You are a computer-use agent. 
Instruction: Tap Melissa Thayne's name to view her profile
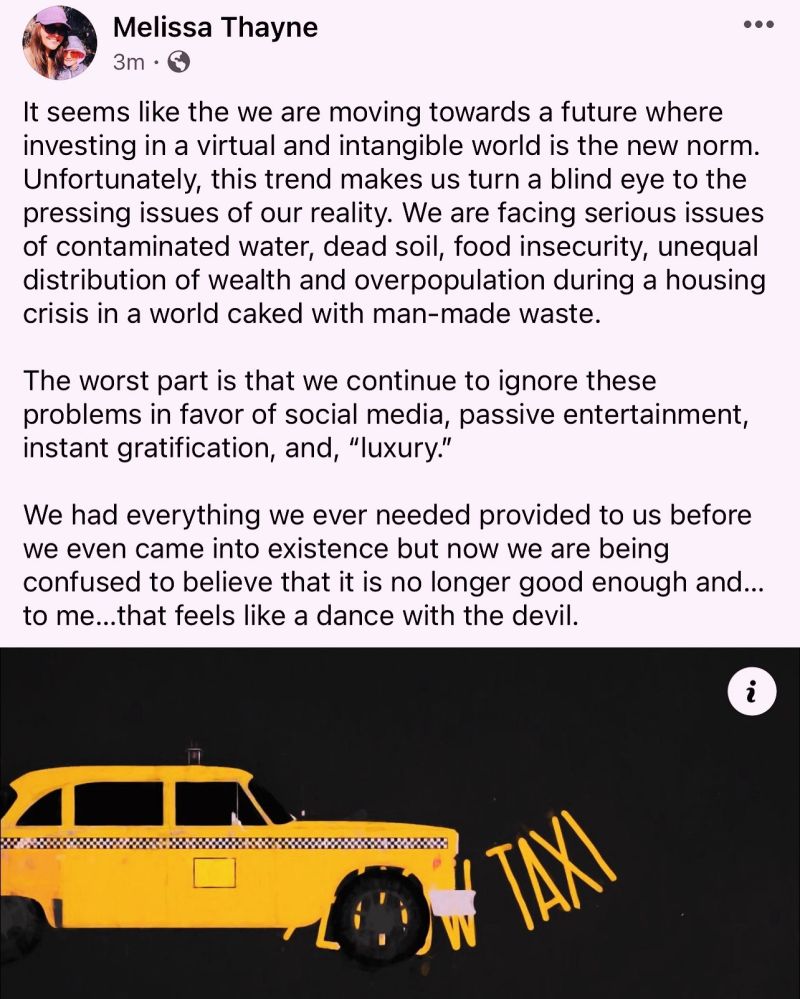(x=215, y=27)
